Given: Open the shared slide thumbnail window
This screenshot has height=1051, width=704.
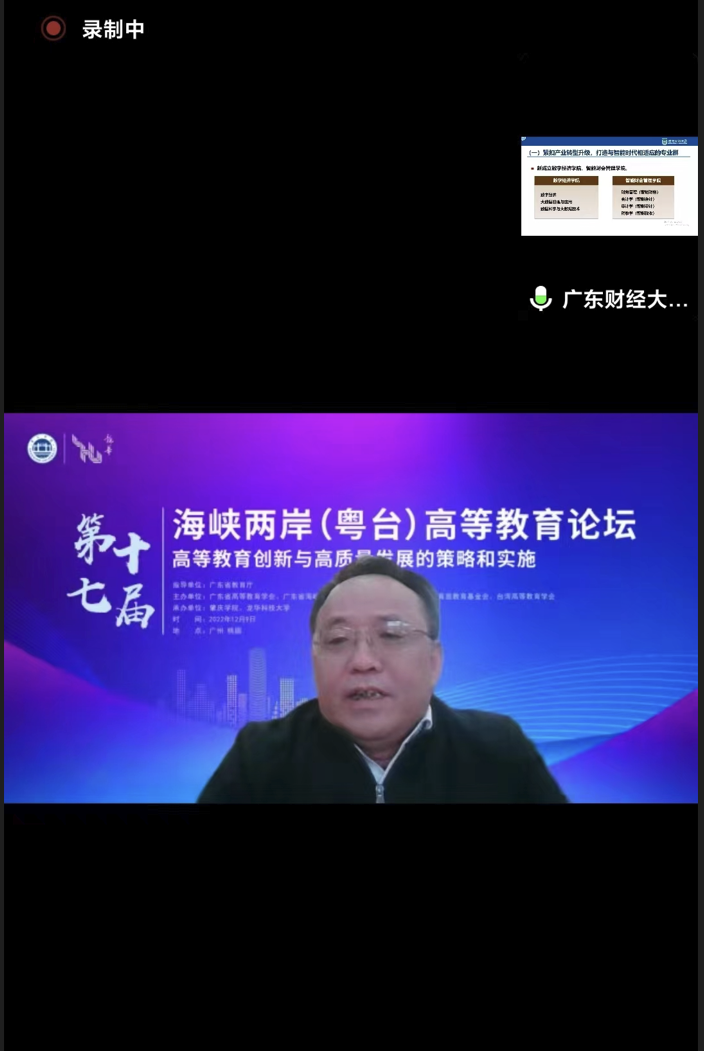Looking at the screenshot, I should pos(609,186).
